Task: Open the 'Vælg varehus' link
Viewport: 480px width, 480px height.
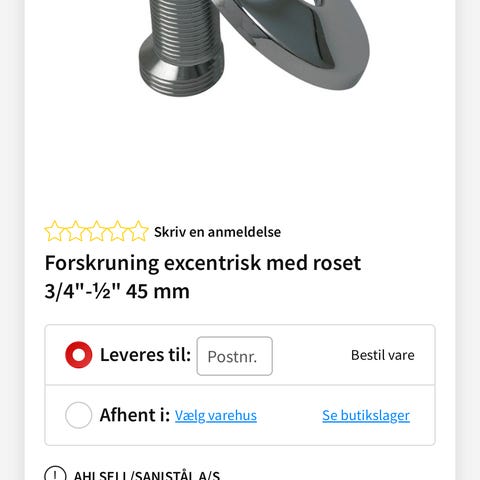Action: tap(216, 416)
